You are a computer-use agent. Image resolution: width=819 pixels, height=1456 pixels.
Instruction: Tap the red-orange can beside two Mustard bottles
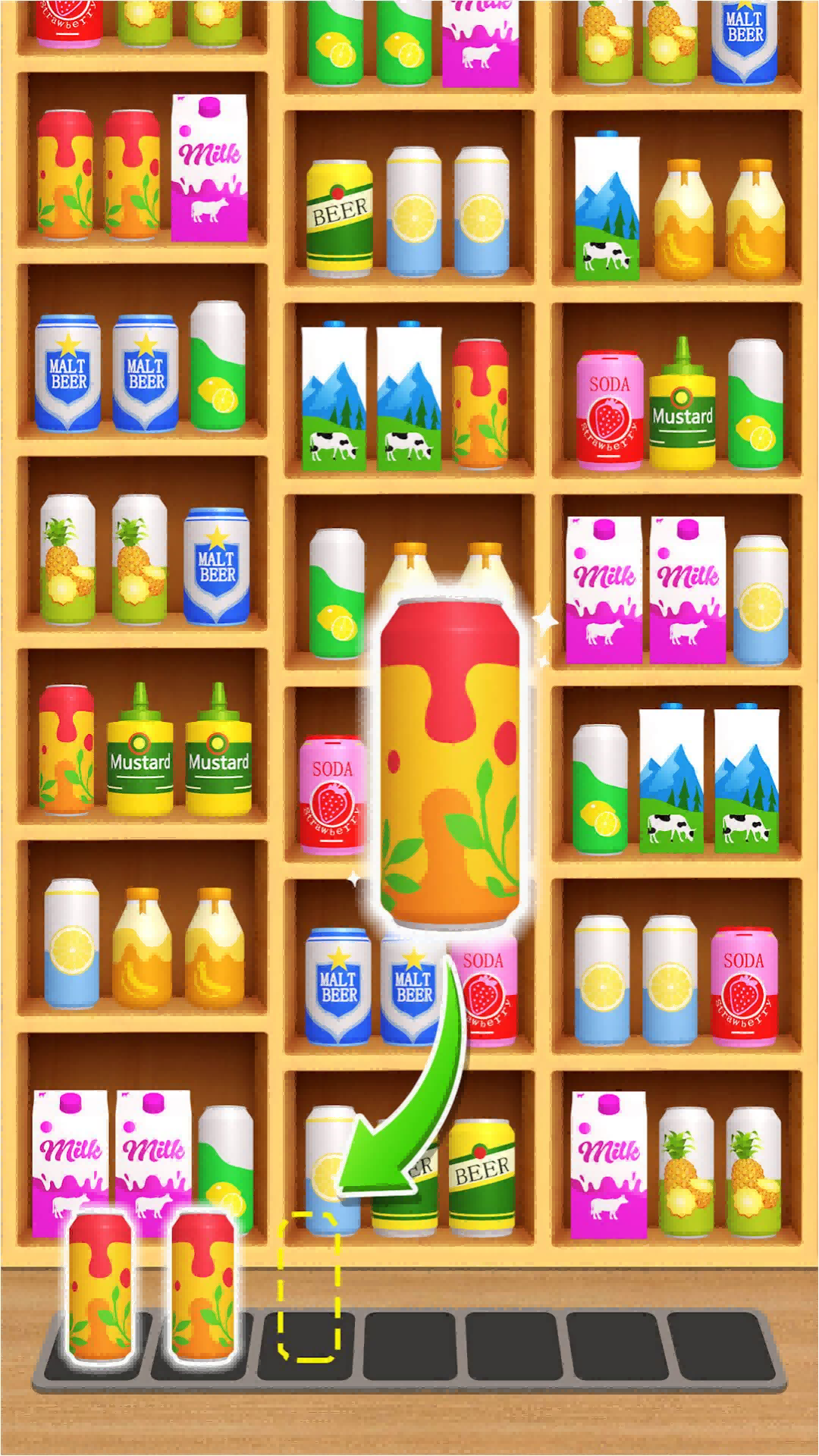(66, 748)
